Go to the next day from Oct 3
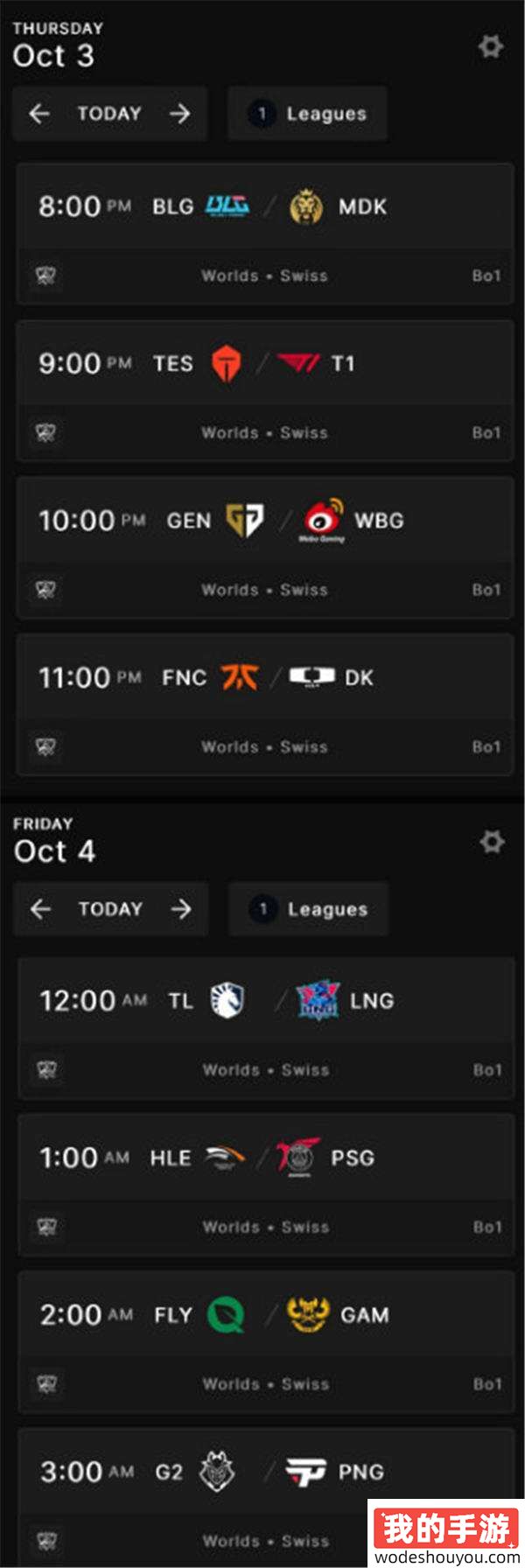Viewport: 525px width, 1568px height. (180, 114)
